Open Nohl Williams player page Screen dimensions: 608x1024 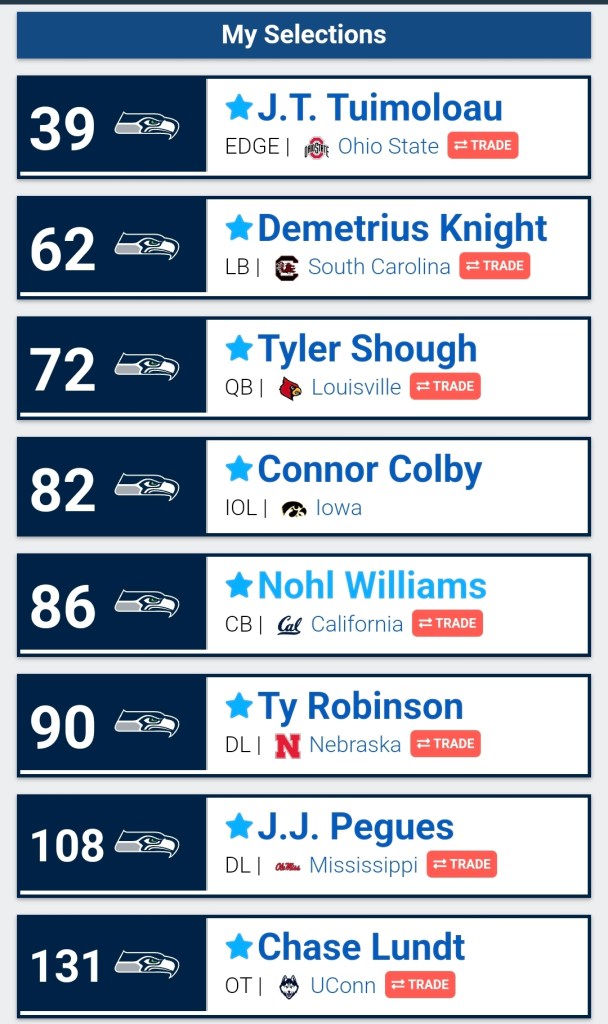coord(371,585)
